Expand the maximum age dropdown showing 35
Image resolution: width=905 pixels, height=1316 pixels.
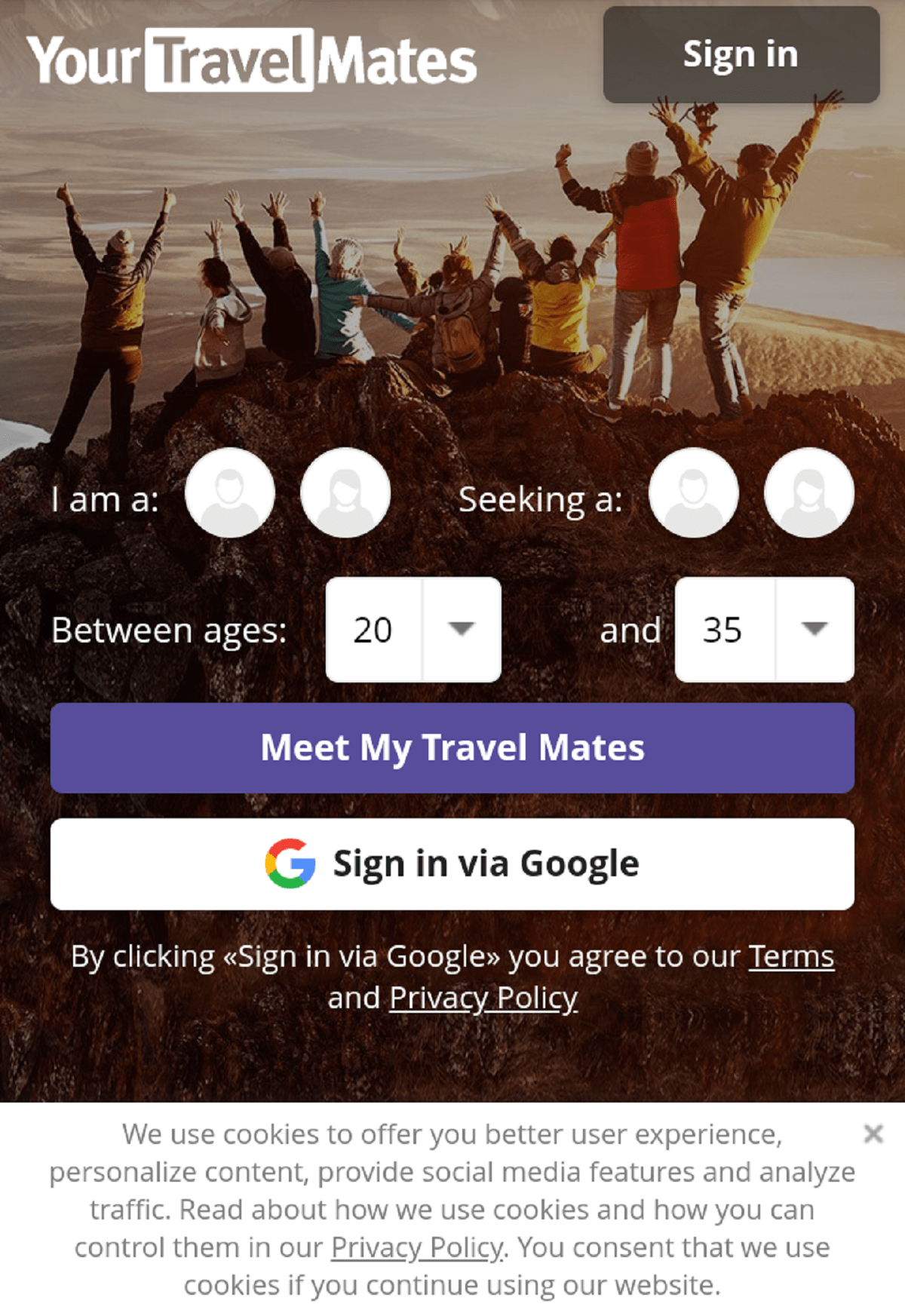[764, 630]
